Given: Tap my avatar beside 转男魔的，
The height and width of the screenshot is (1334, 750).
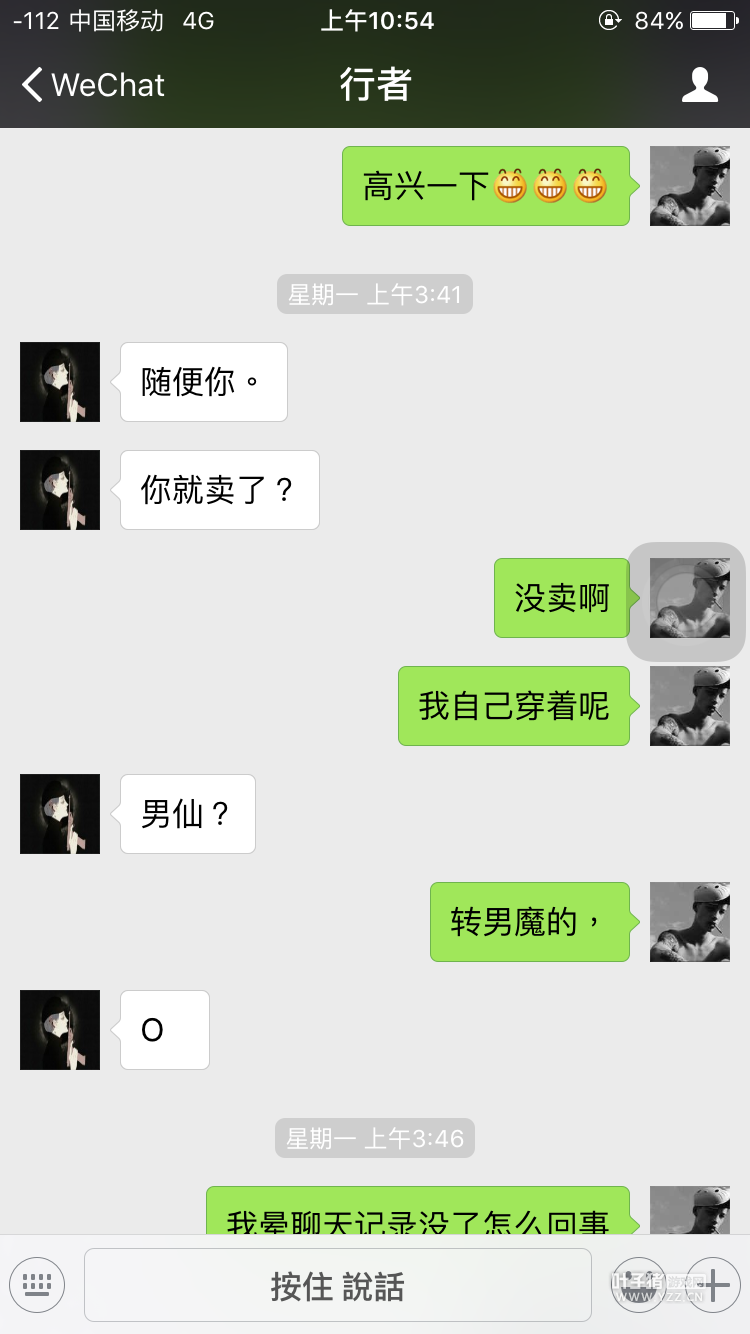Looking at the screenshot, I should coord(689,922).
